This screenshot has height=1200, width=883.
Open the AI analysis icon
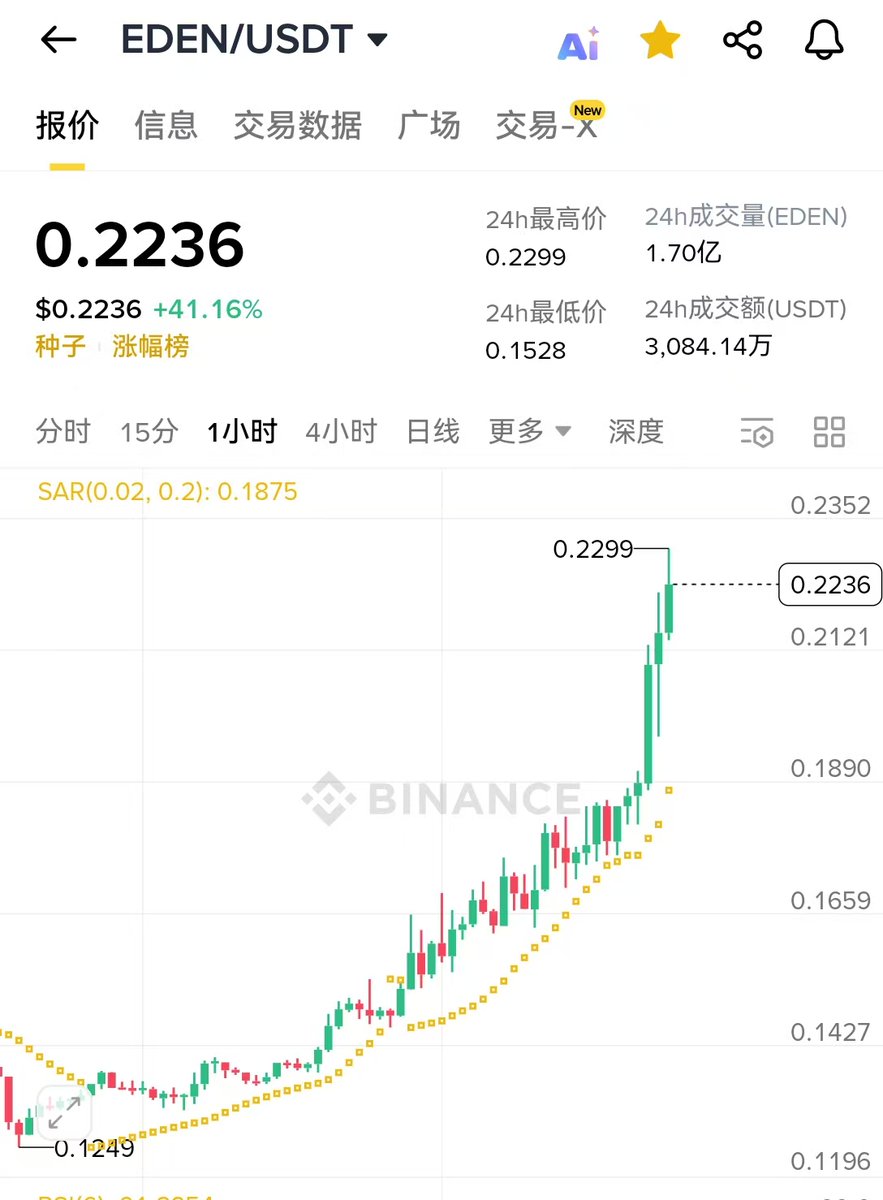coord(578,42)
